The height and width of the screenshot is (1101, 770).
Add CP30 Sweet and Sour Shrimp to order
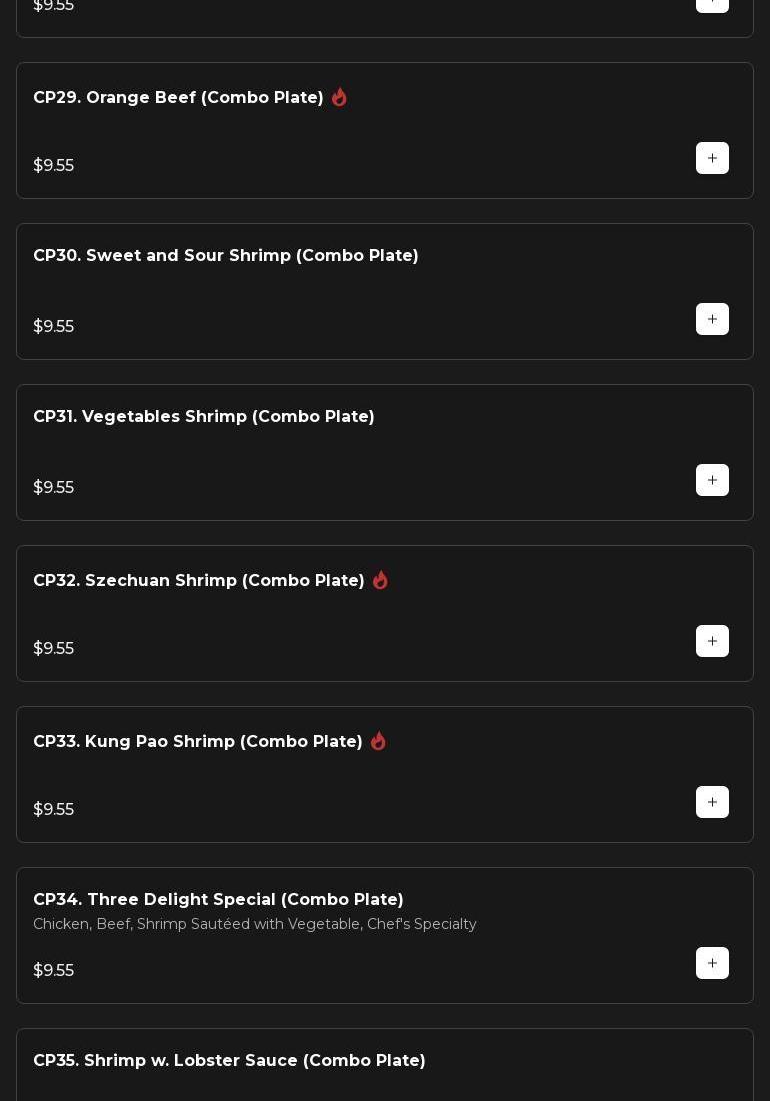click(x=712, y=319)
